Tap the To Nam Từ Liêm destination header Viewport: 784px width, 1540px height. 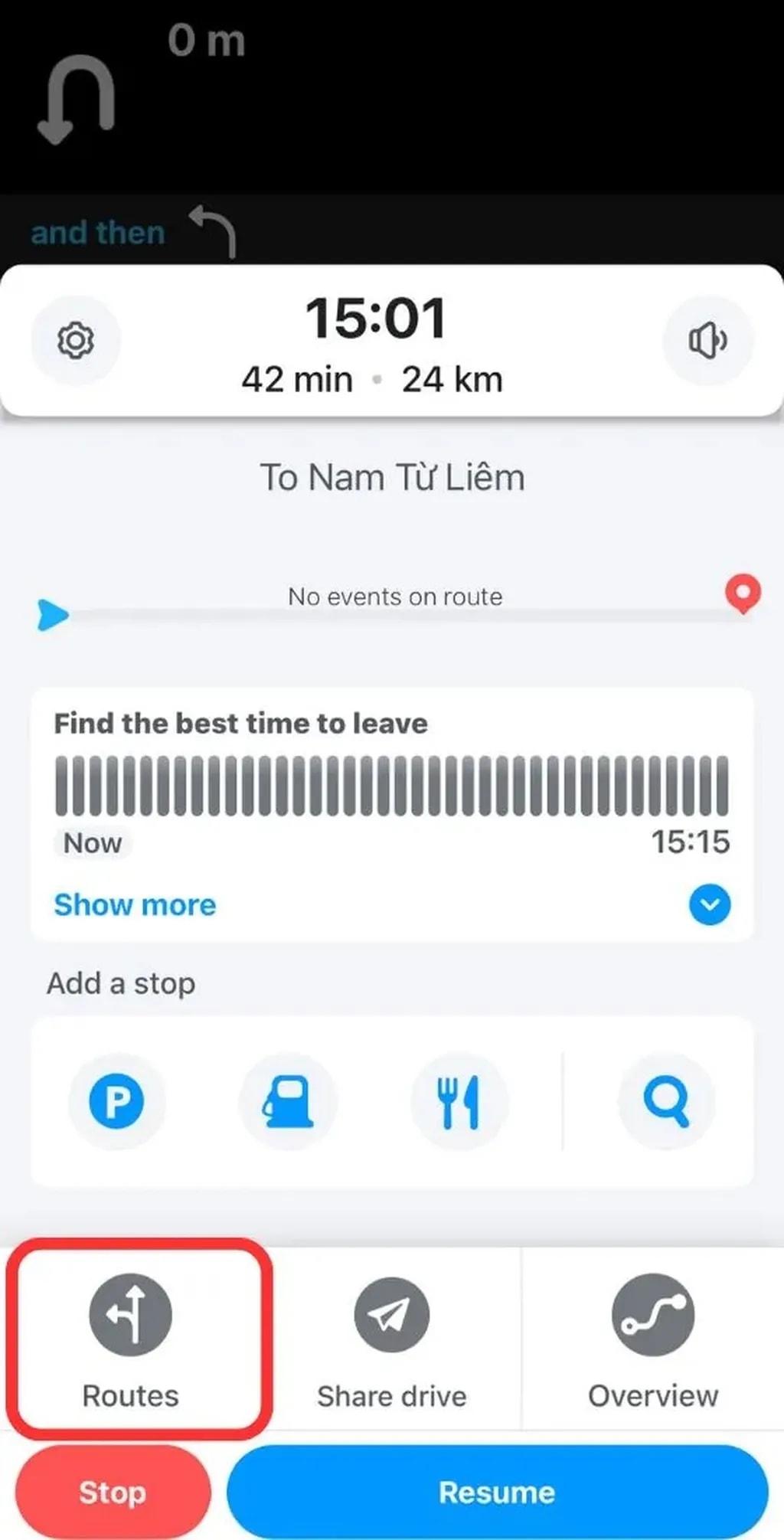coord(392,476)
